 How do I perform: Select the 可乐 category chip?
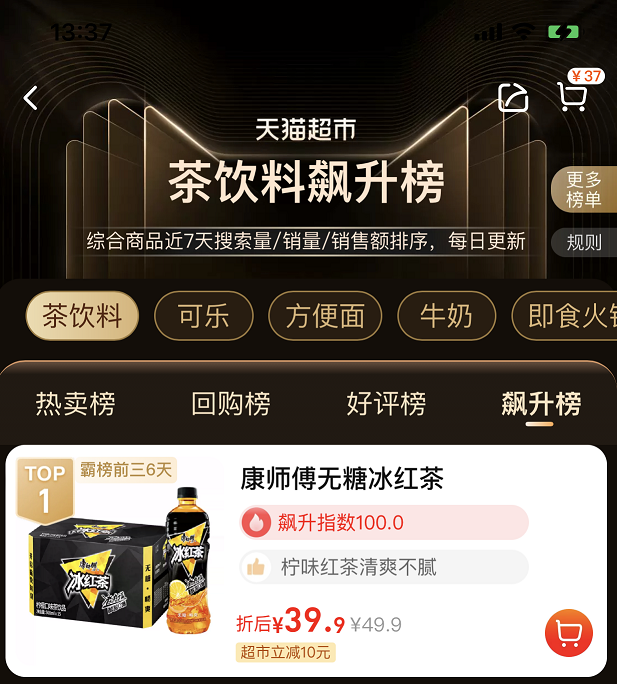[204, 316]
